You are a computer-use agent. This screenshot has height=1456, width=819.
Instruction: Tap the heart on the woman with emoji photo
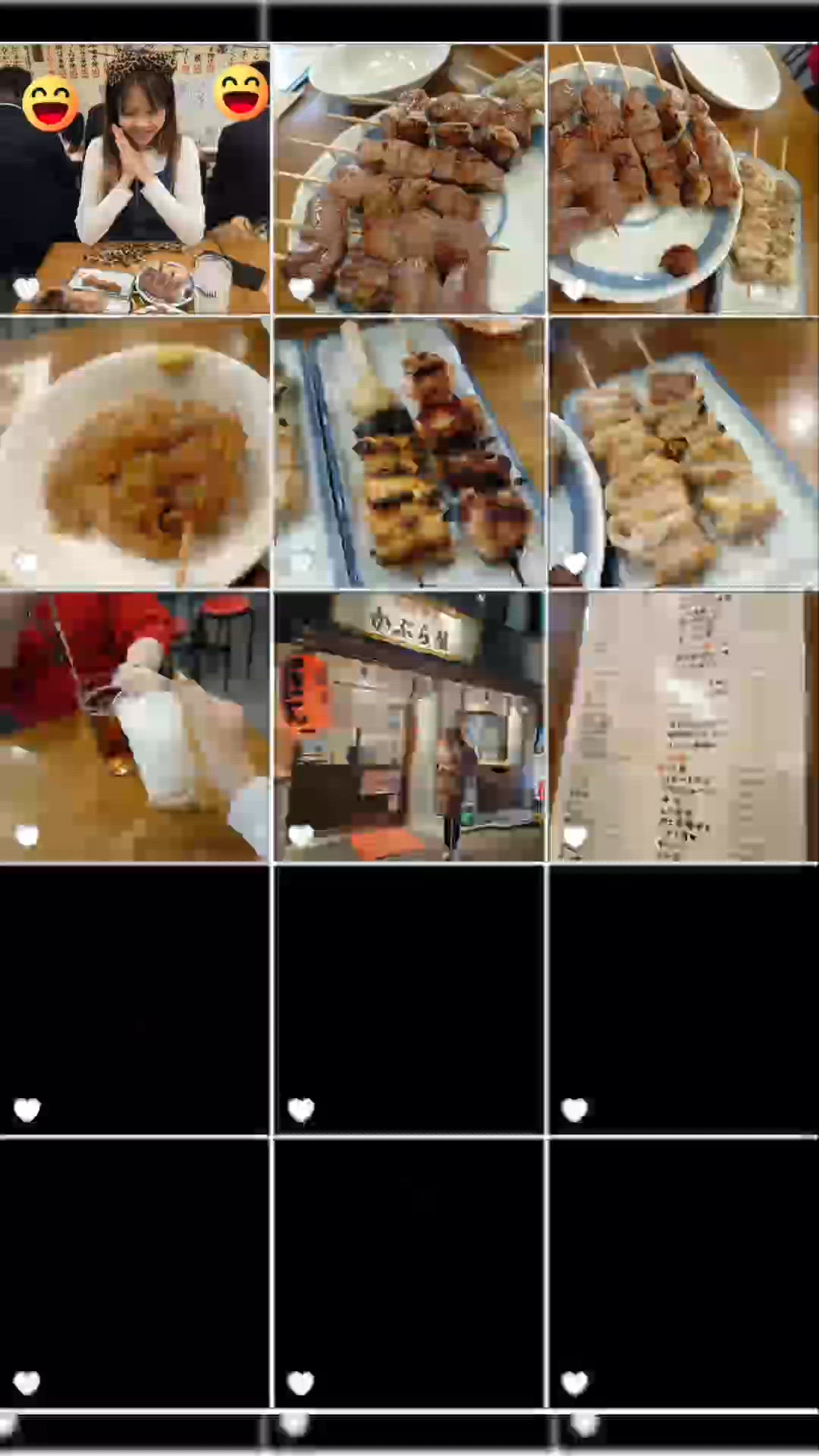(27, 289)
